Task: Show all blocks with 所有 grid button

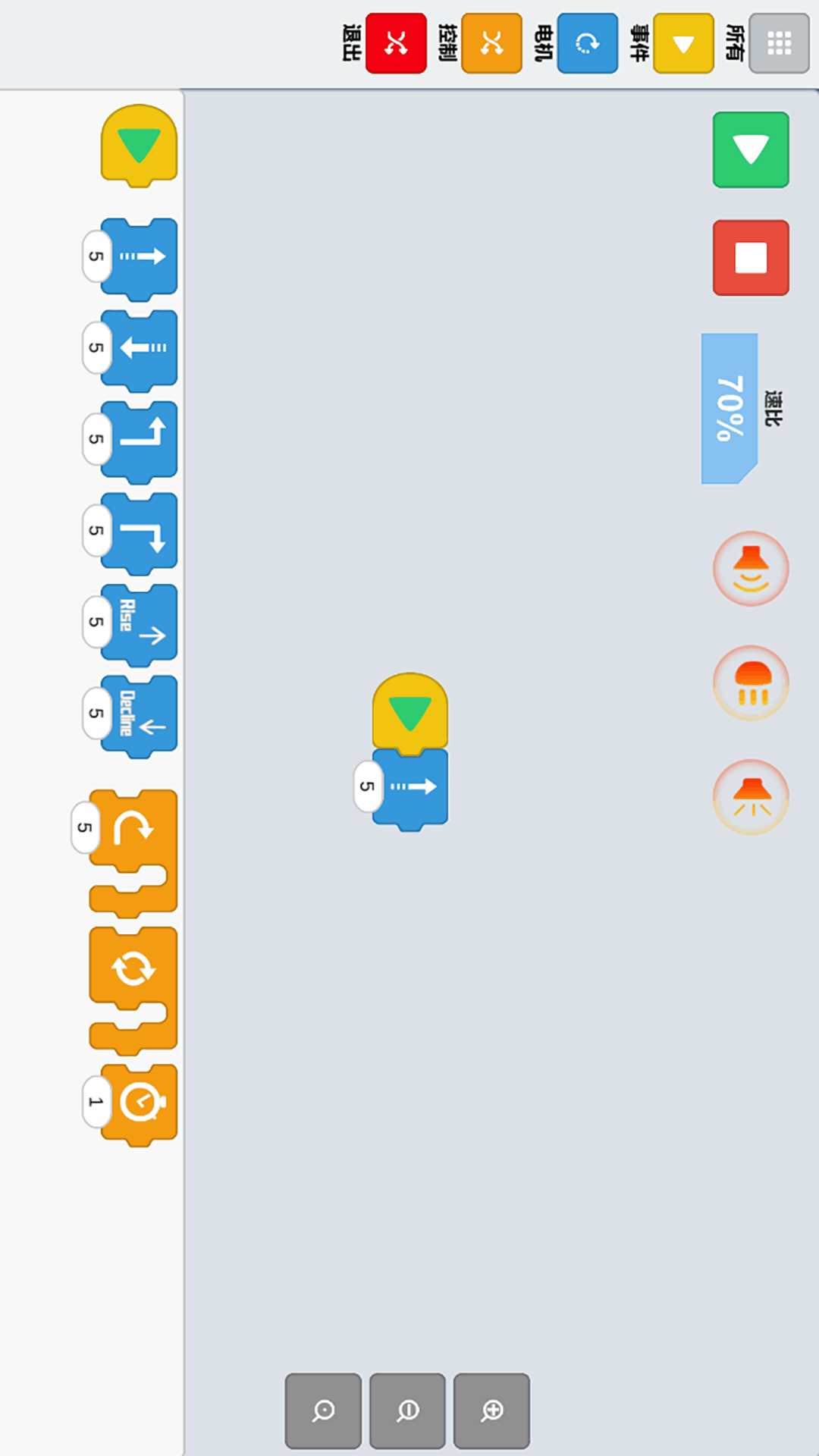Action: [x=779, y=43]
